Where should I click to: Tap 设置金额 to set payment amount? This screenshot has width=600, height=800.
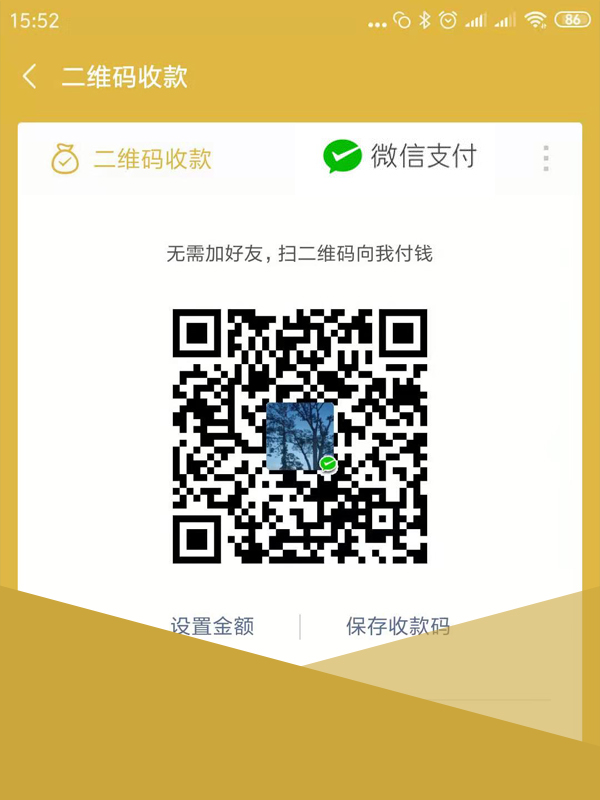coord(212,626)
